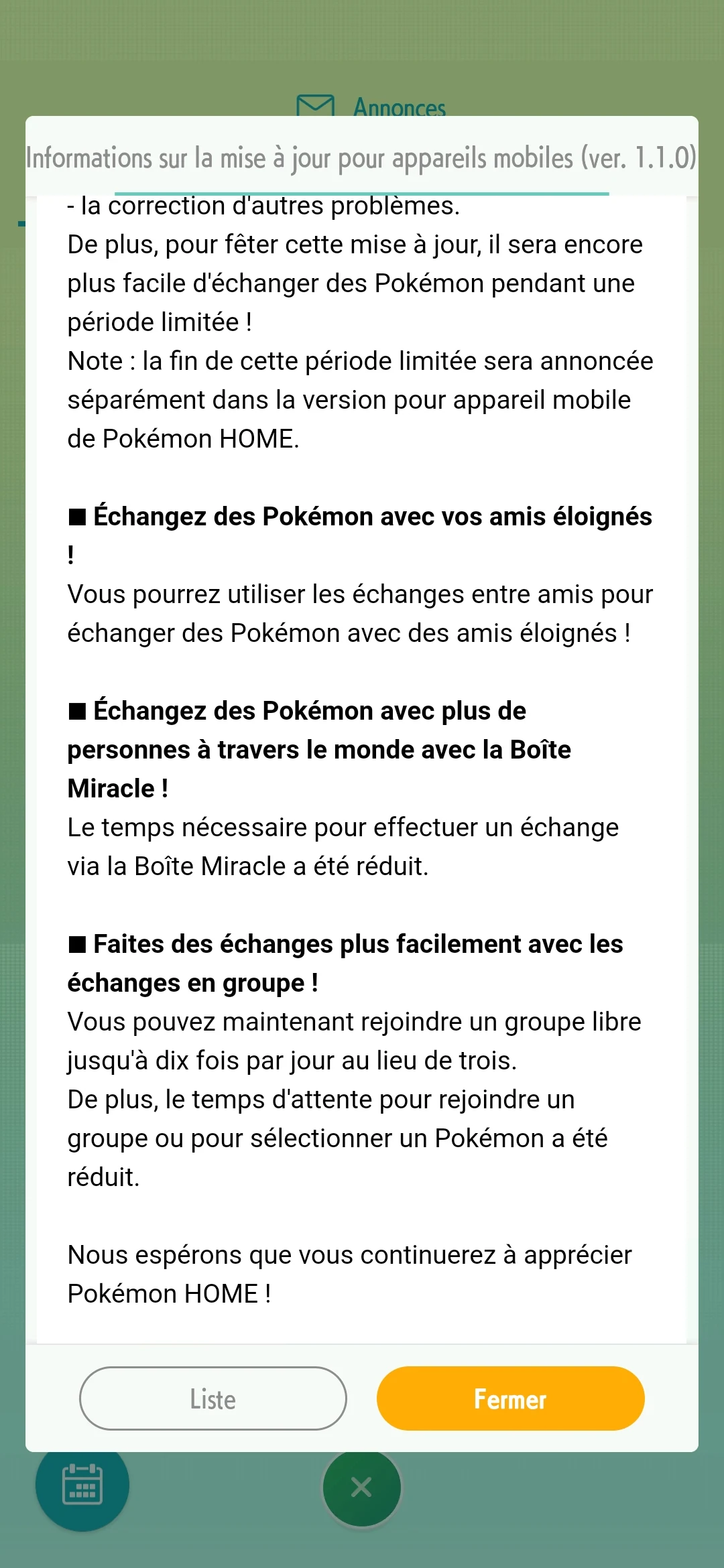Open the calendar icon button
The width and height of the screenshot is (724, 1568).
(x=82, y=1485)
